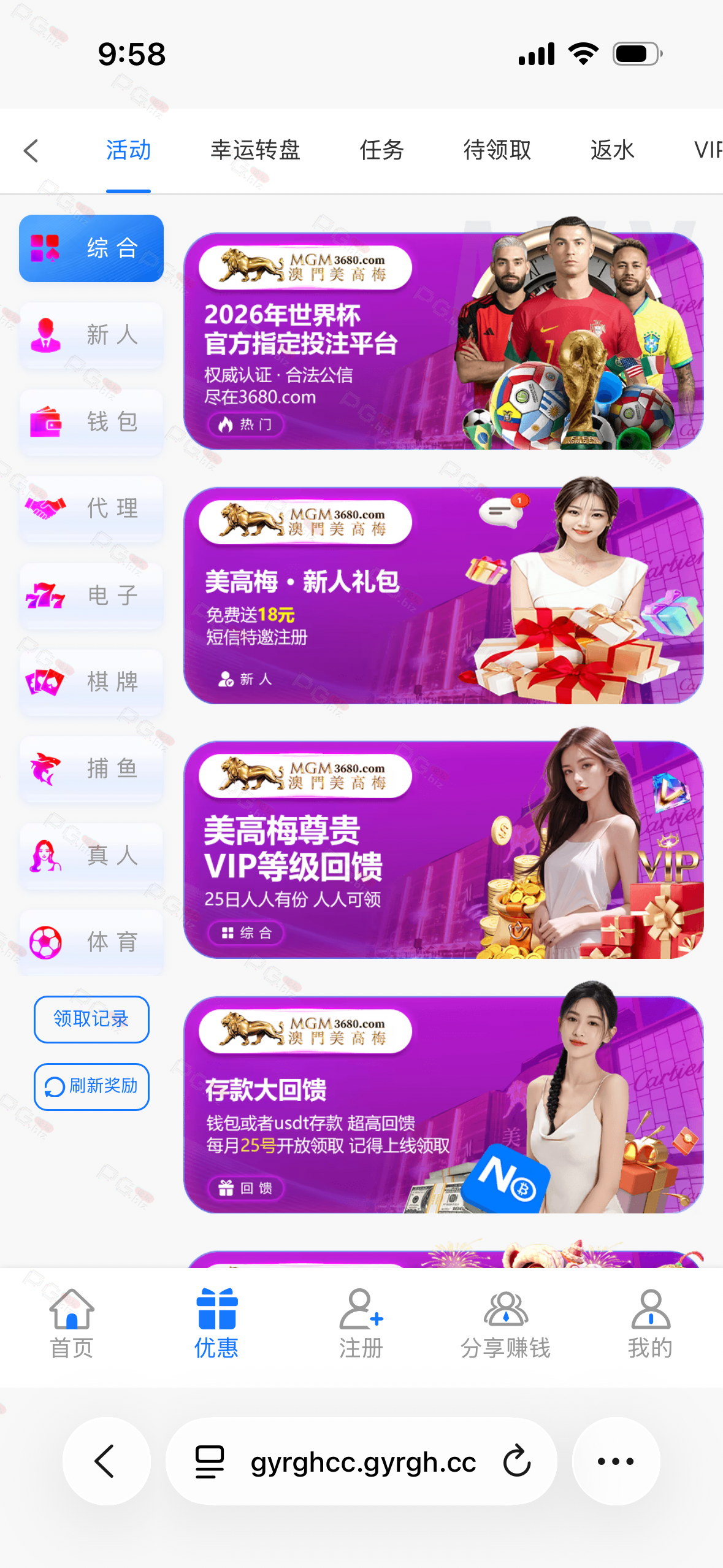723x1568 pixels.
Task: Switch to the 任务 tab
Action: click(x=381, y=150)
